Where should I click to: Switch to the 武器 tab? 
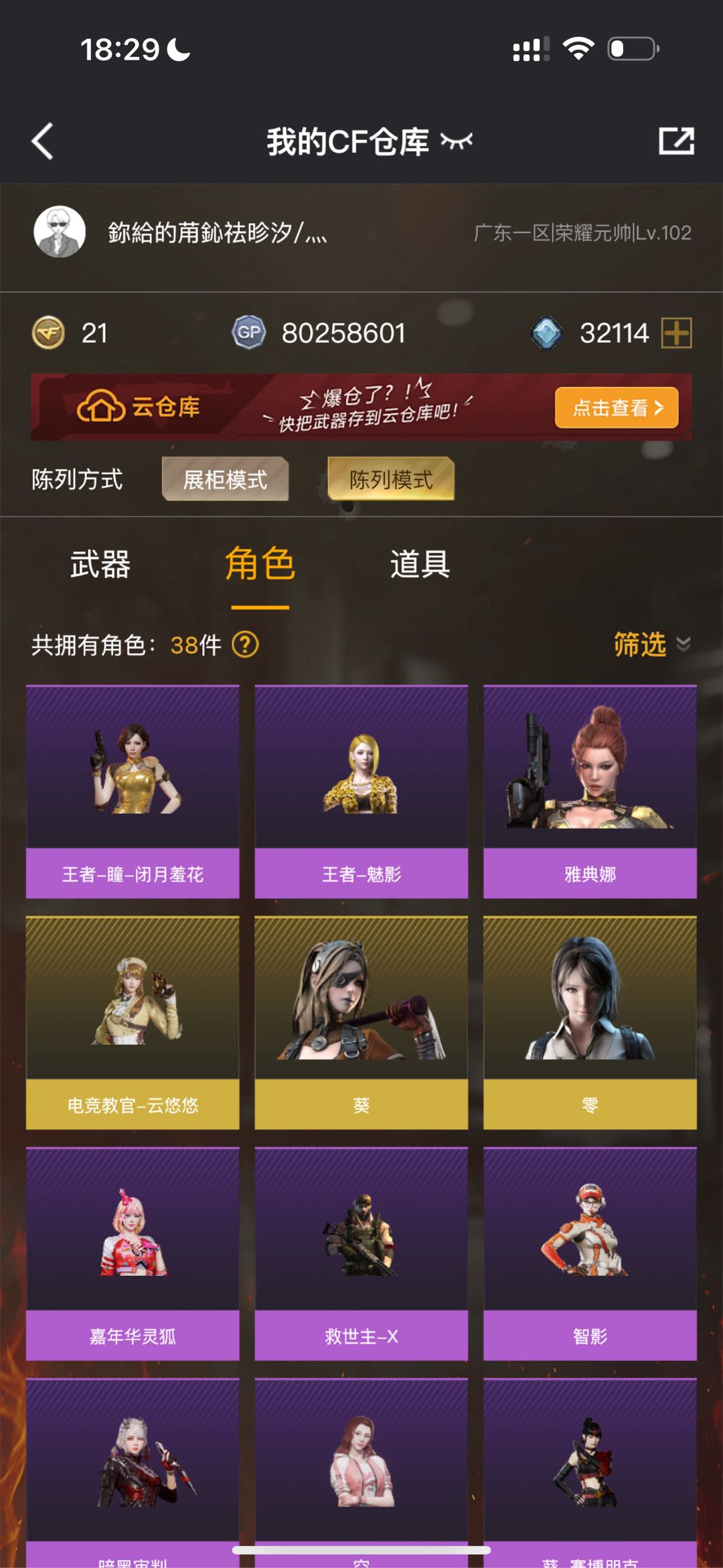coord(100,564)
